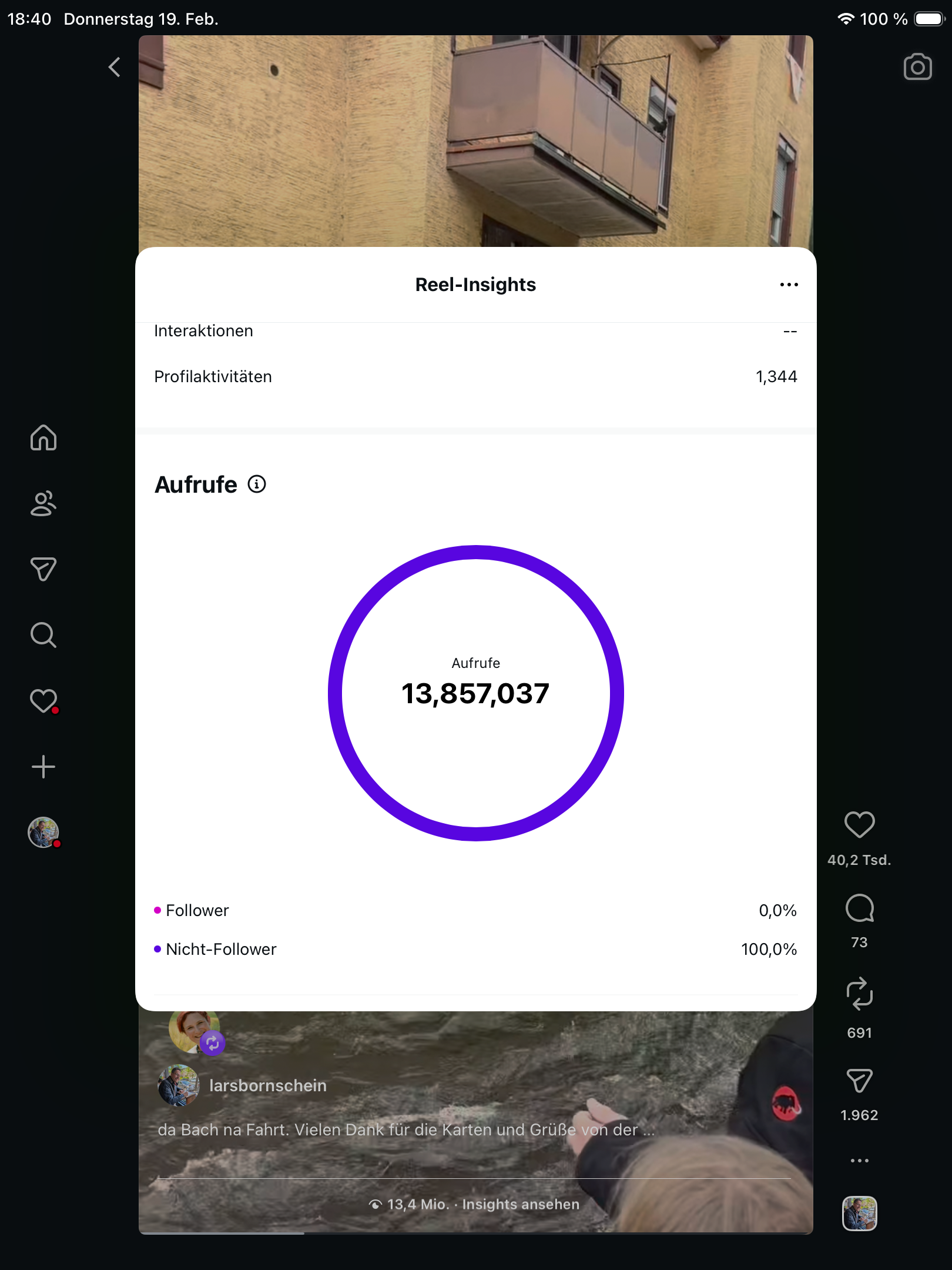Create a new post with plus

click(43, 767)
